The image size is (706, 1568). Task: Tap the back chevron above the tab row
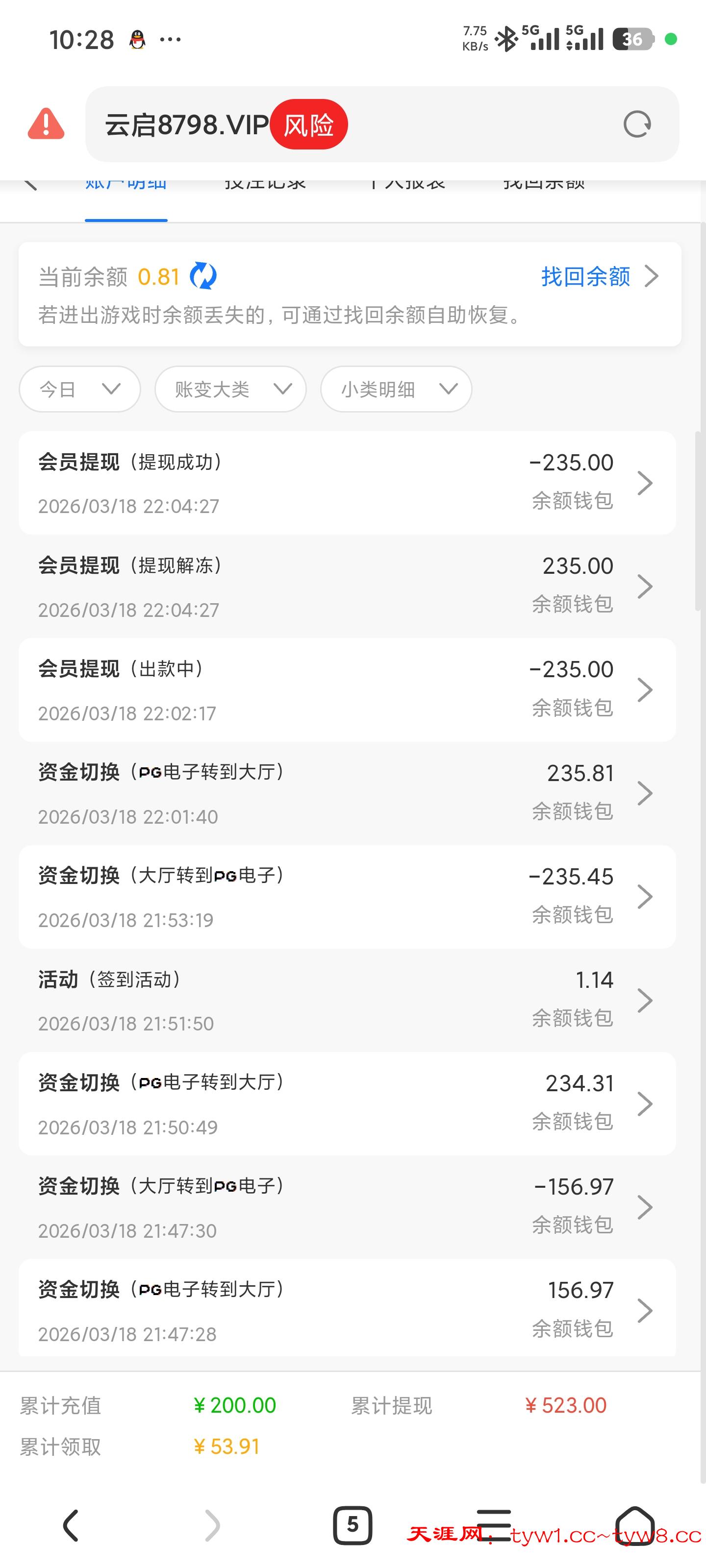[32, 183]
